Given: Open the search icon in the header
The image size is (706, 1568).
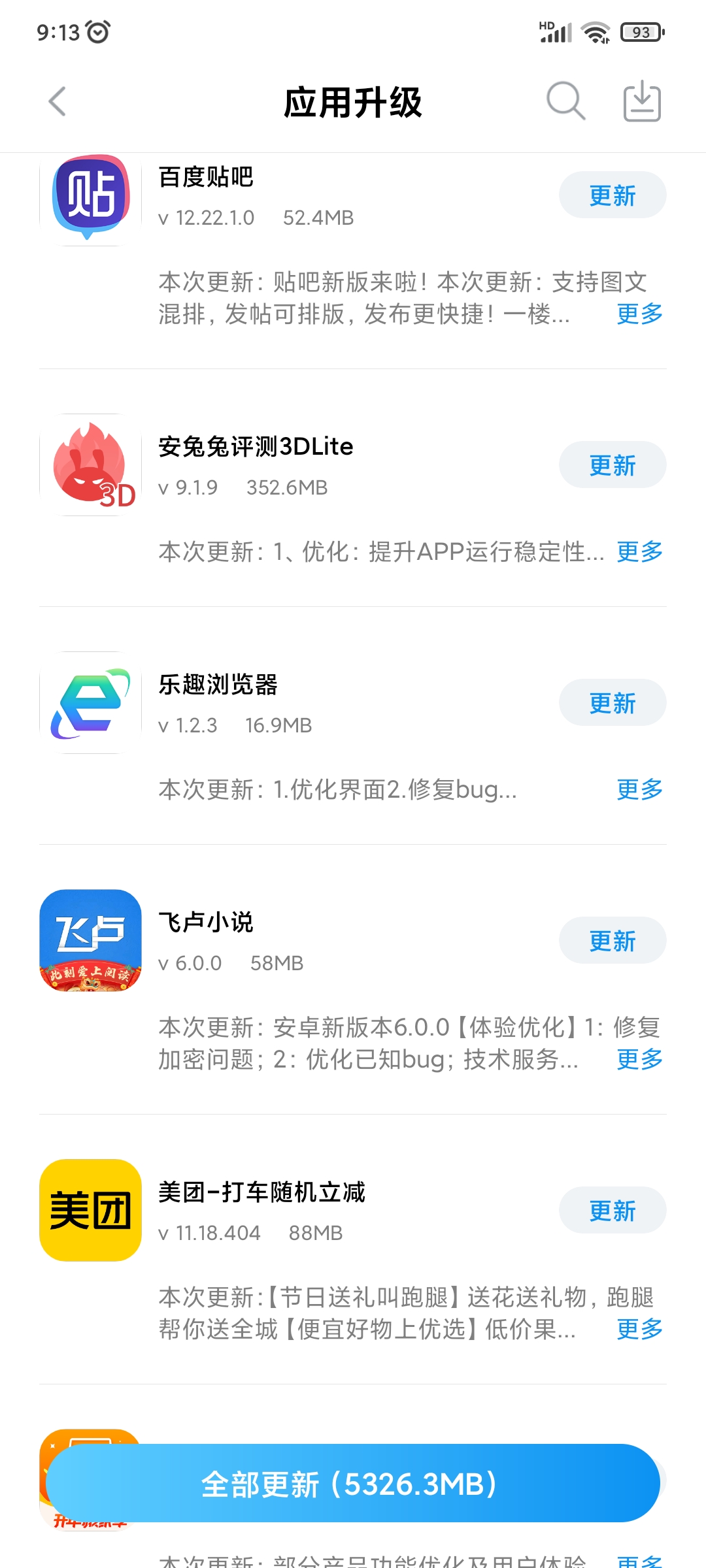Looking at the screenshot, I should (565, 101).
